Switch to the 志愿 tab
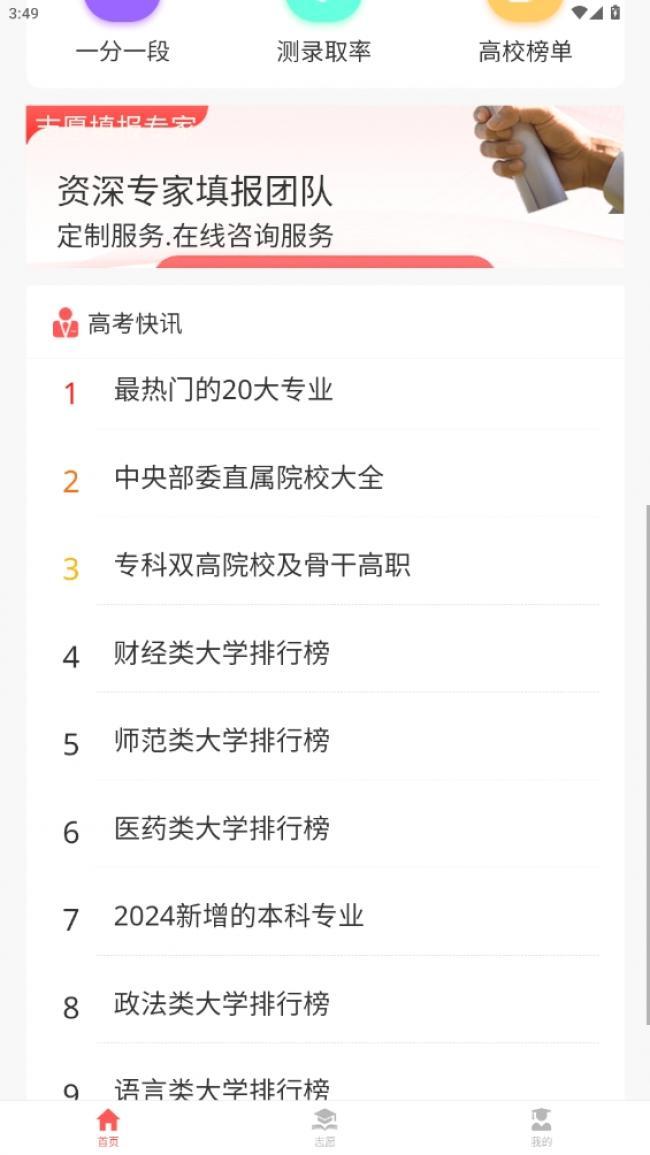Screen dimensions: 650x1155 [324, 1128]
